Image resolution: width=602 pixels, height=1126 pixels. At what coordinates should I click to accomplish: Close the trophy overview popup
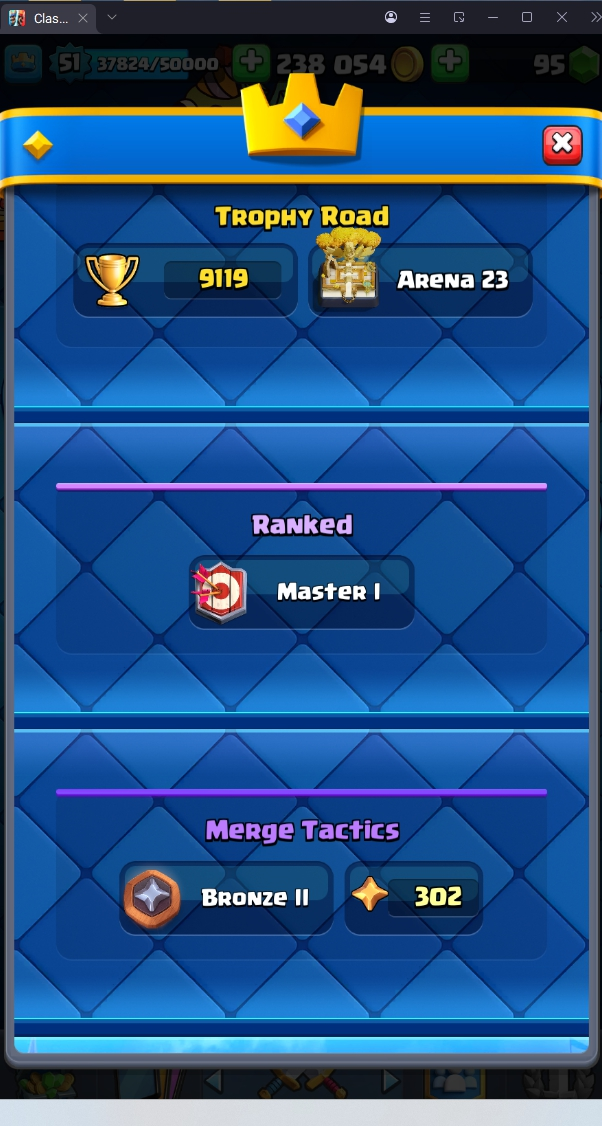pos(562,145)
